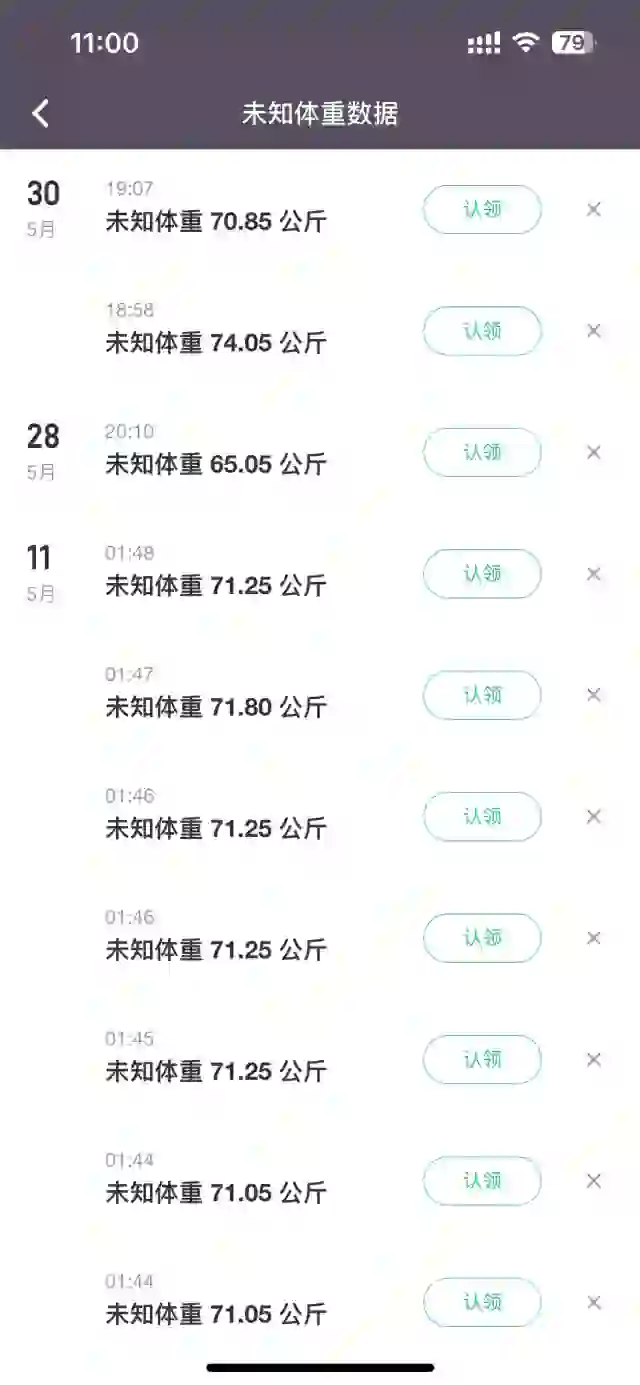This screenshot has height=1385, width=640.
Task: Delete the 18:58 entry of 74.05 公斤
Action: tap(594, 331)
